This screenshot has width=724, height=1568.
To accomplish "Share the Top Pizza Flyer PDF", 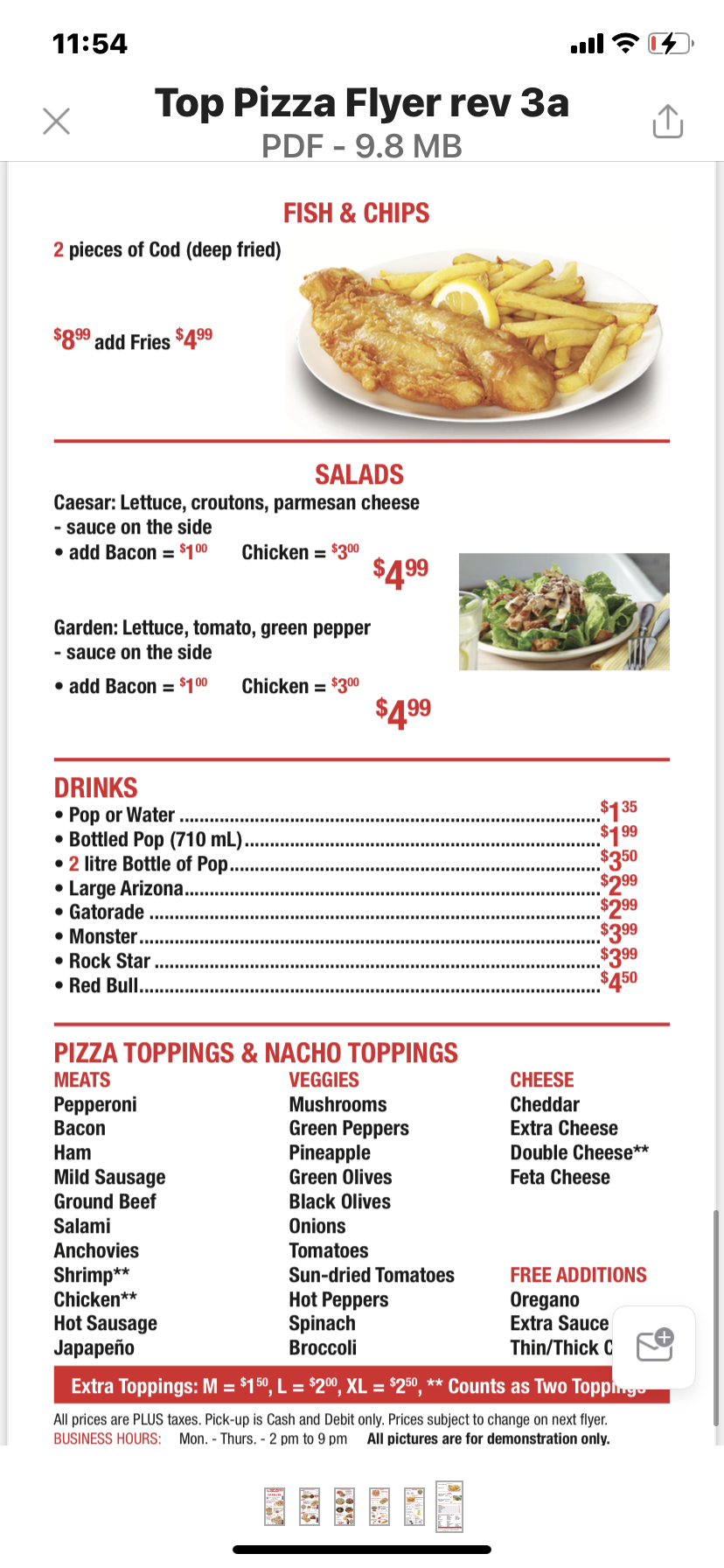I will click(x=668, y=121).
